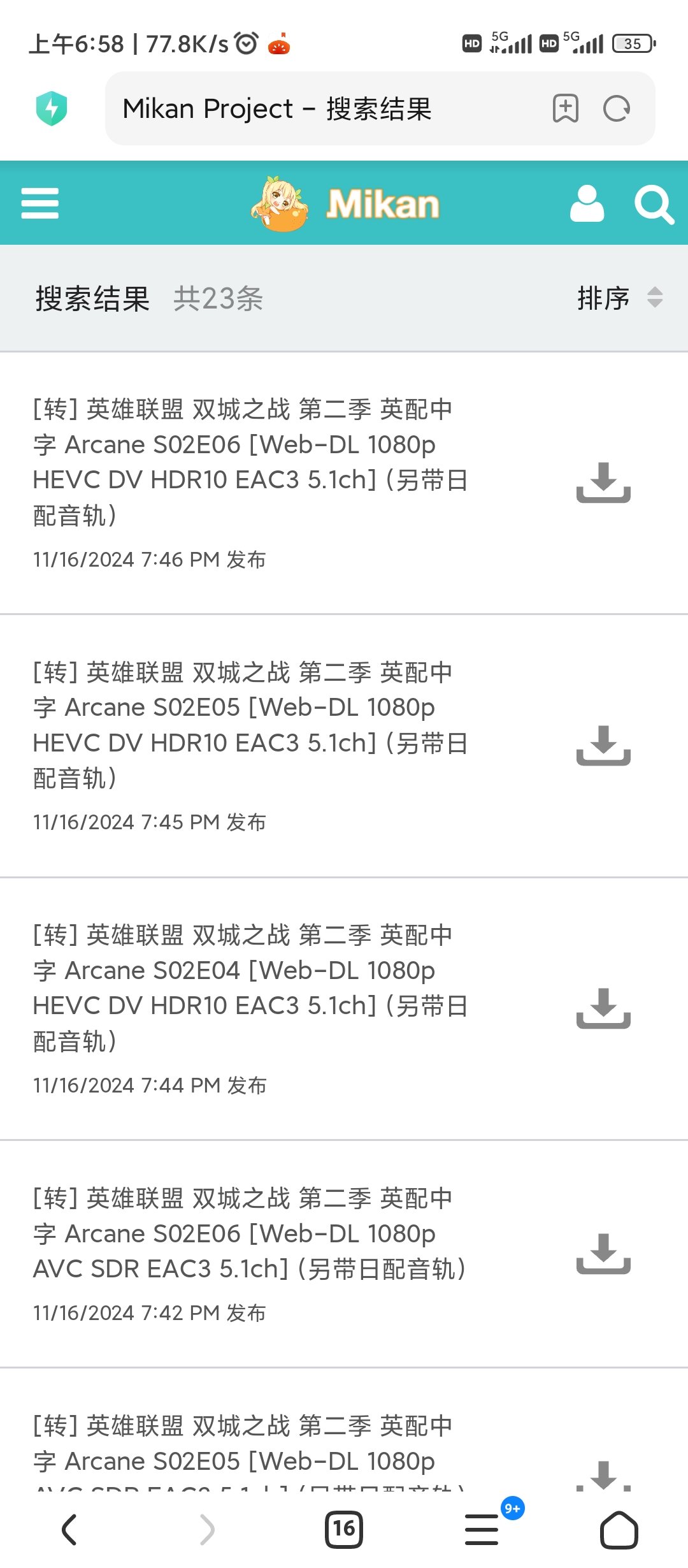The image size is (688, 1568).
Task: Open the hamburger menu in Mikan header
Action: (39, 203)
